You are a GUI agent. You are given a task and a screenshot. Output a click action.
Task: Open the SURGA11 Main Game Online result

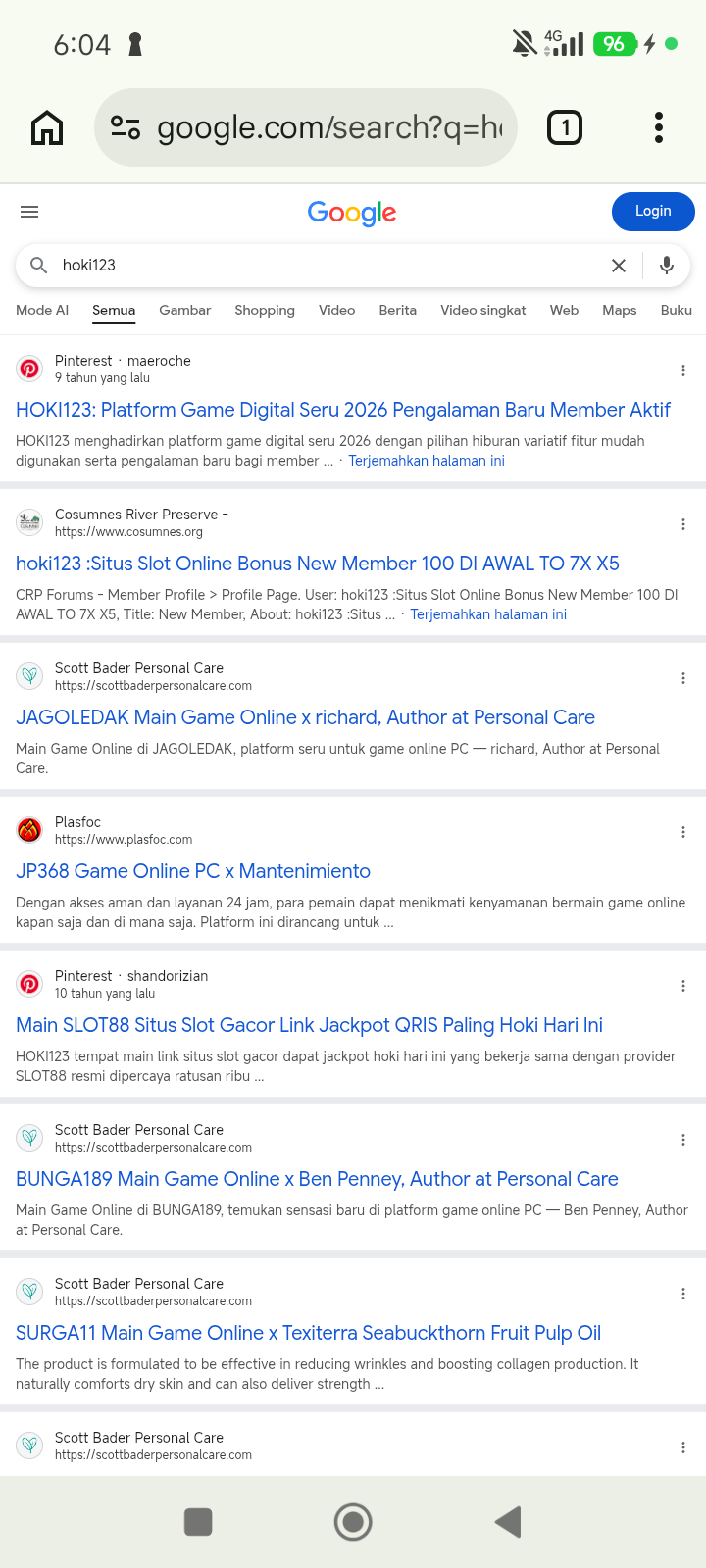pyautogui.click(x=309, y=1333)
